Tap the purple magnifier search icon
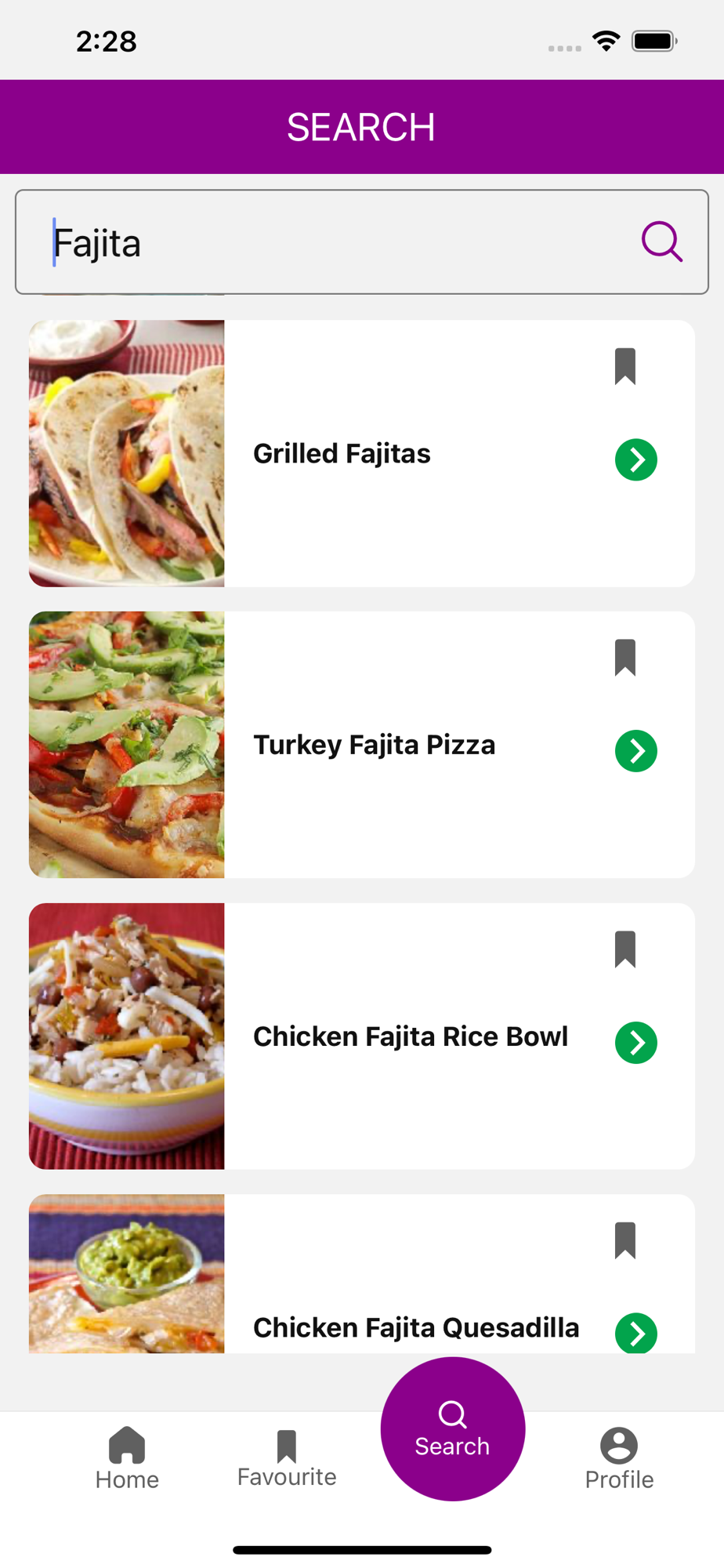The width and height of the screenshot is (724, 1568). tap(662, 241)
